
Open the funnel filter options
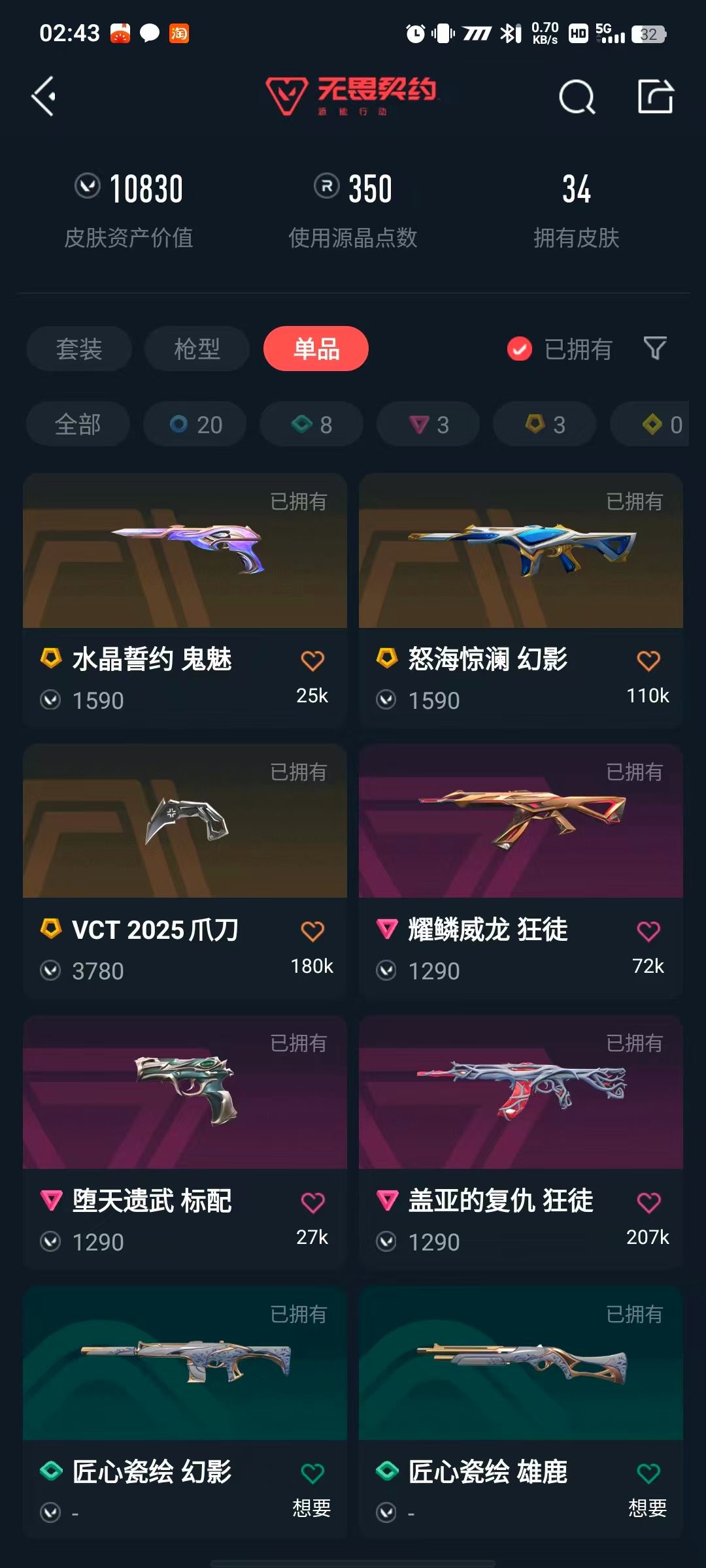655,348
